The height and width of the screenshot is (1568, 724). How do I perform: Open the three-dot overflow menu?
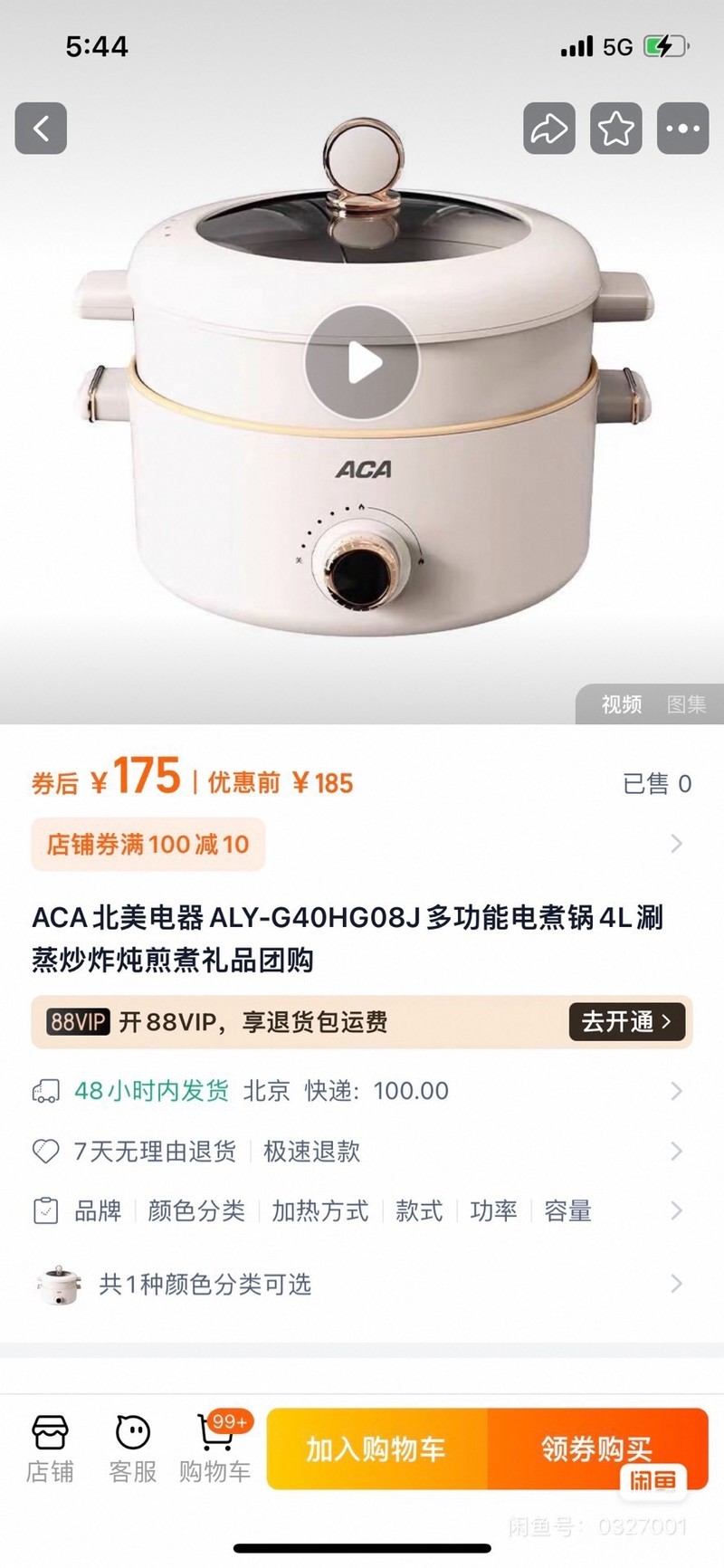682,128
